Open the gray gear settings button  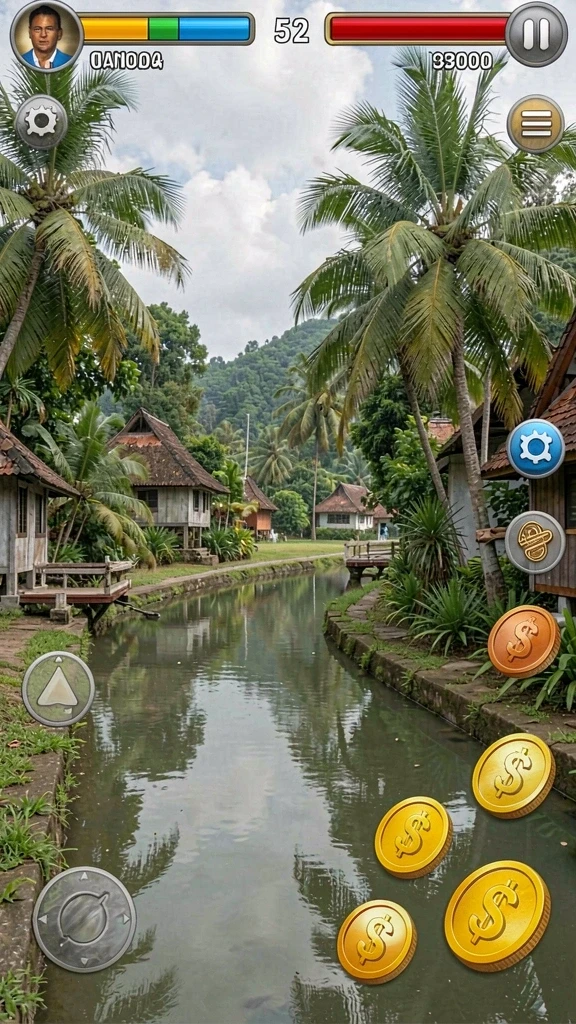[x=41, y=122]
